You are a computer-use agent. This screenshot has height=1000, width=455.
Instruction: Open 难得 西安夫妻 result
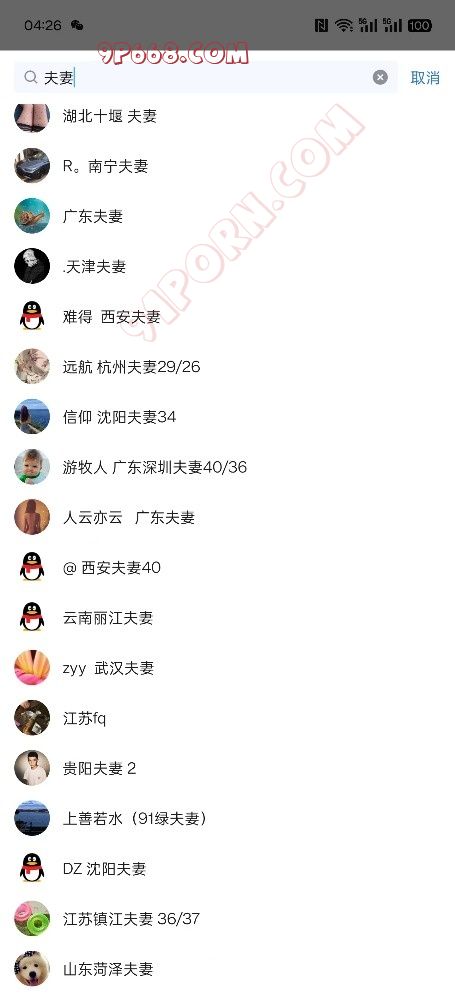point(227,316)
